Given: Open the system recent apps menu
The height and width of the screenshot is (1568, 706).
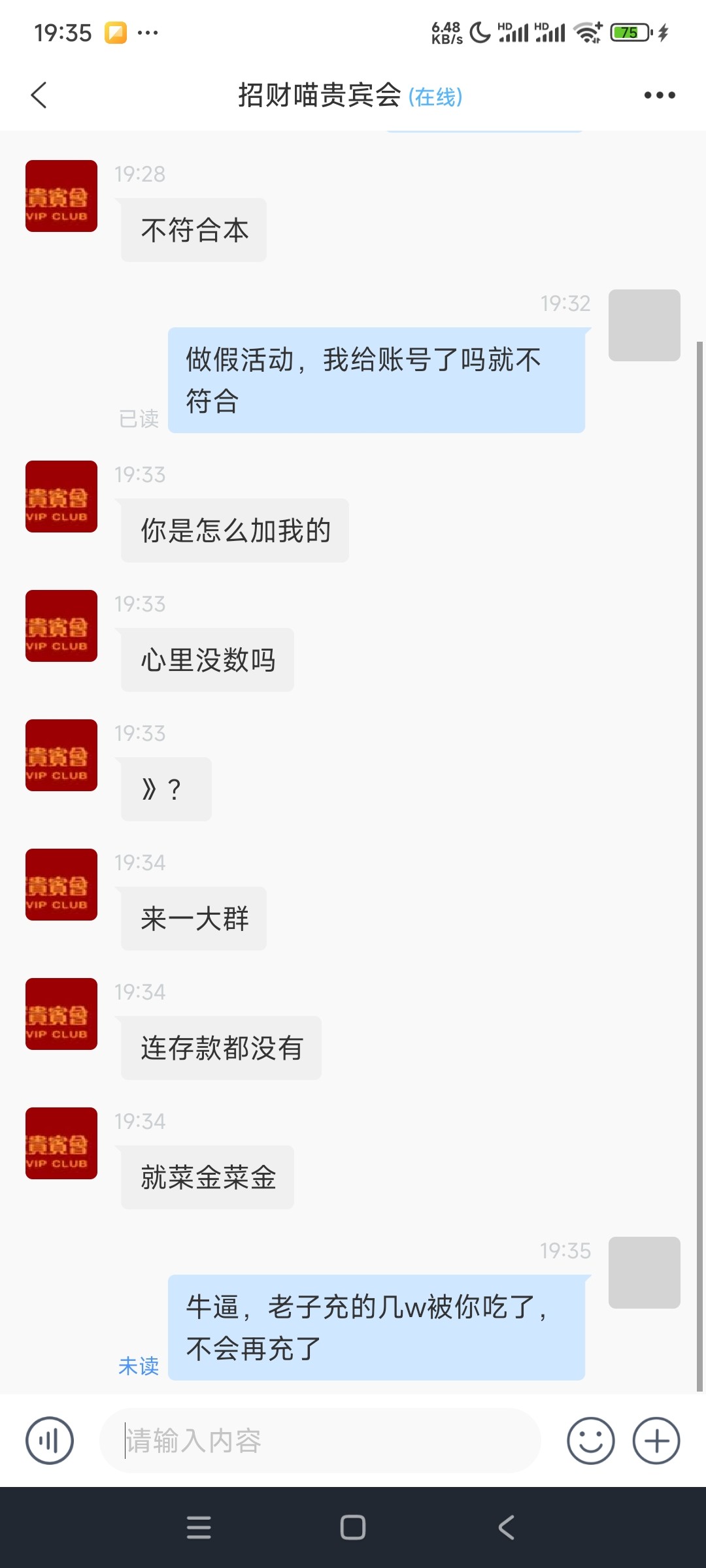Looking at the screenshot, I should 199,1527.
